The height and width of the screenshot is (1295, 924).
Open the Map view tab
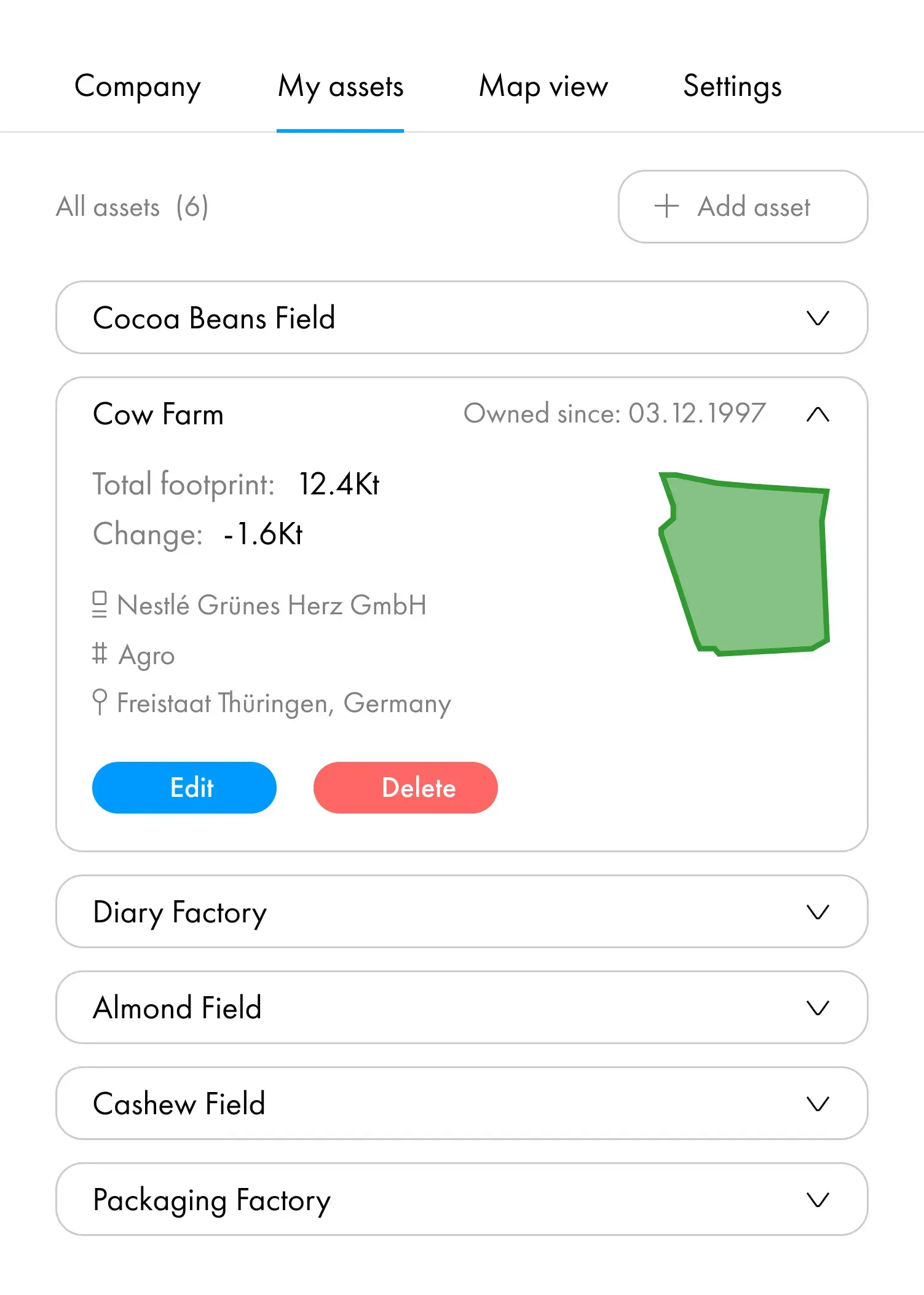(x=543, y=87)
